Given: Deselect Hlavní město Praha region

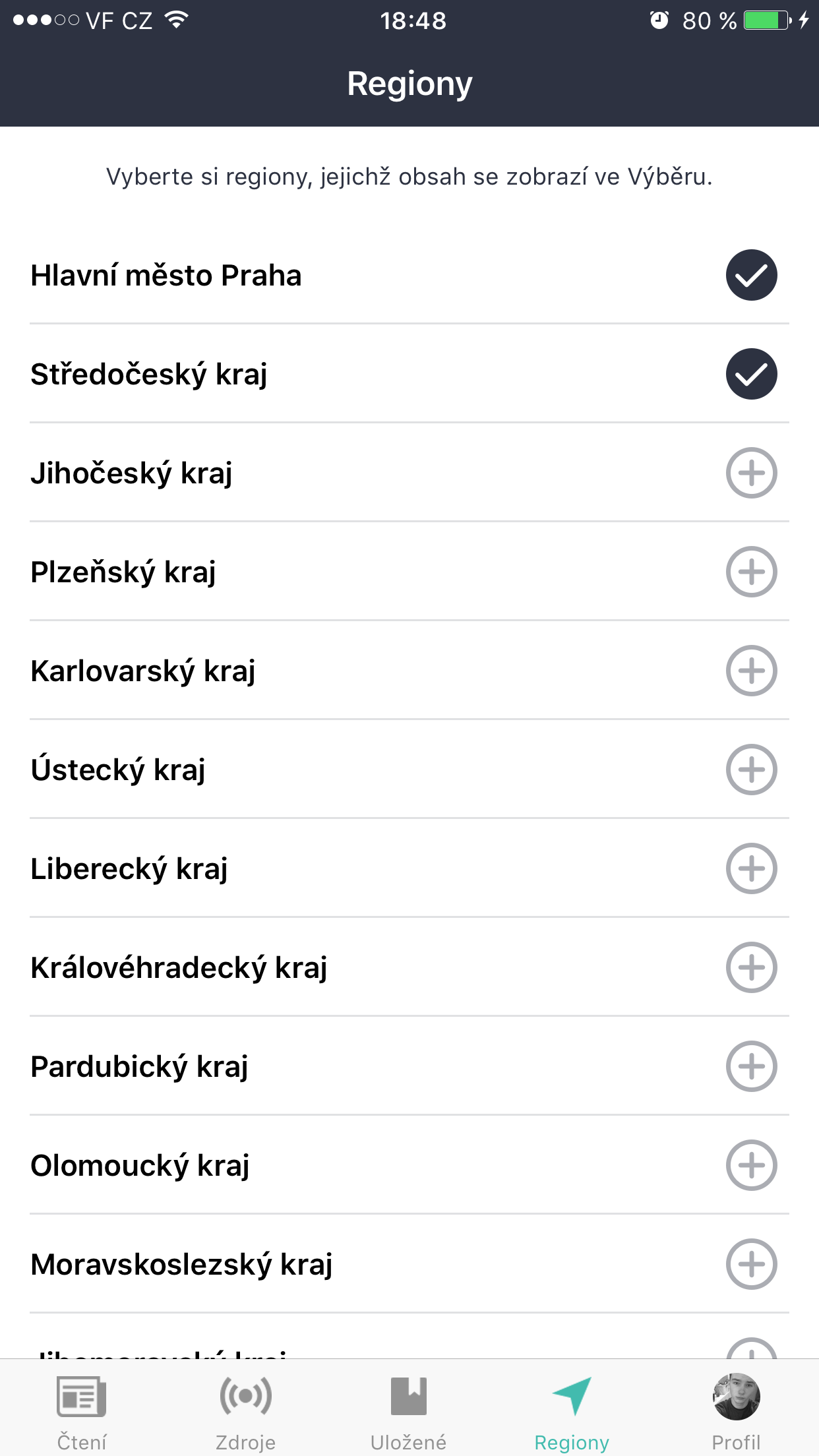Looking at the screenshot, I should [751, 275].
